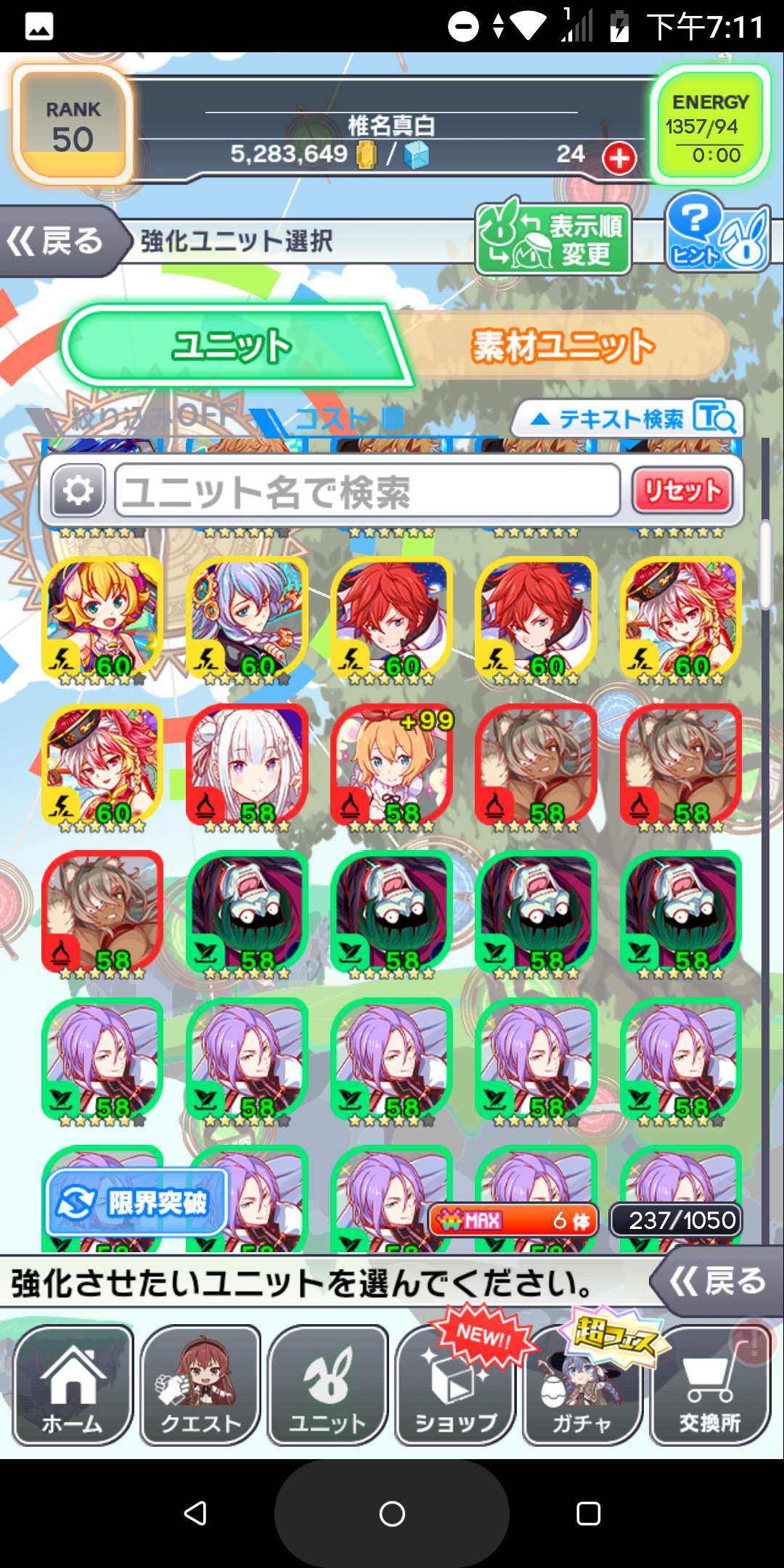Tap the Android home navigation button
This screenshot has width=784, height=1568.
click(x=392, y=1514)
